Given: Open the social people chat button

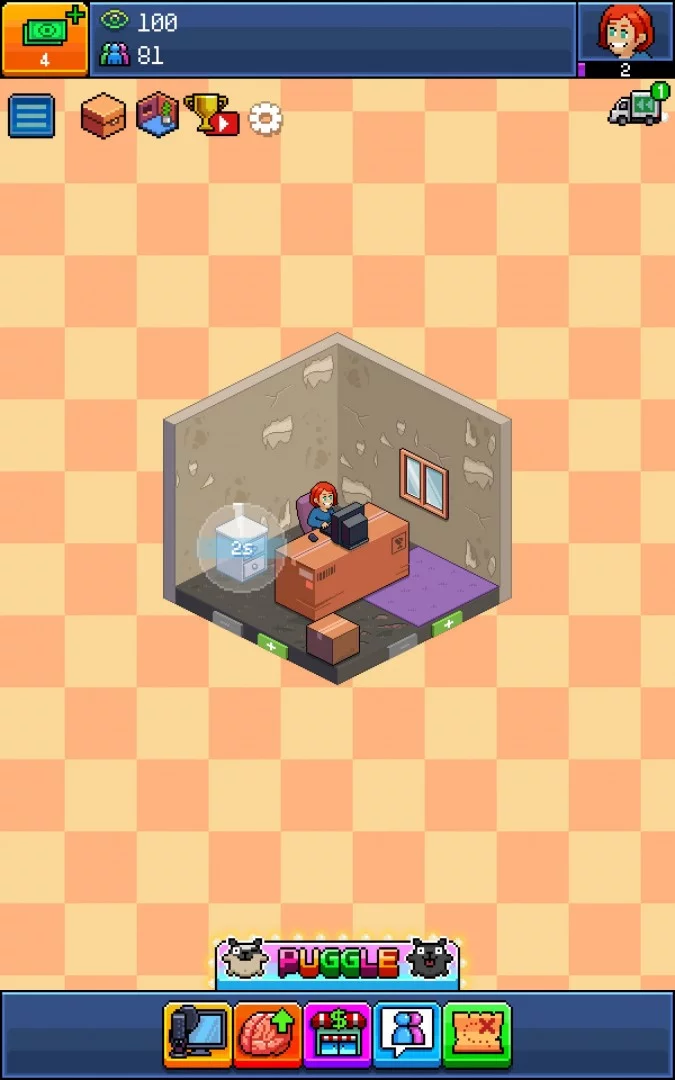Looking at the screenshot, I should point(407,1035).
